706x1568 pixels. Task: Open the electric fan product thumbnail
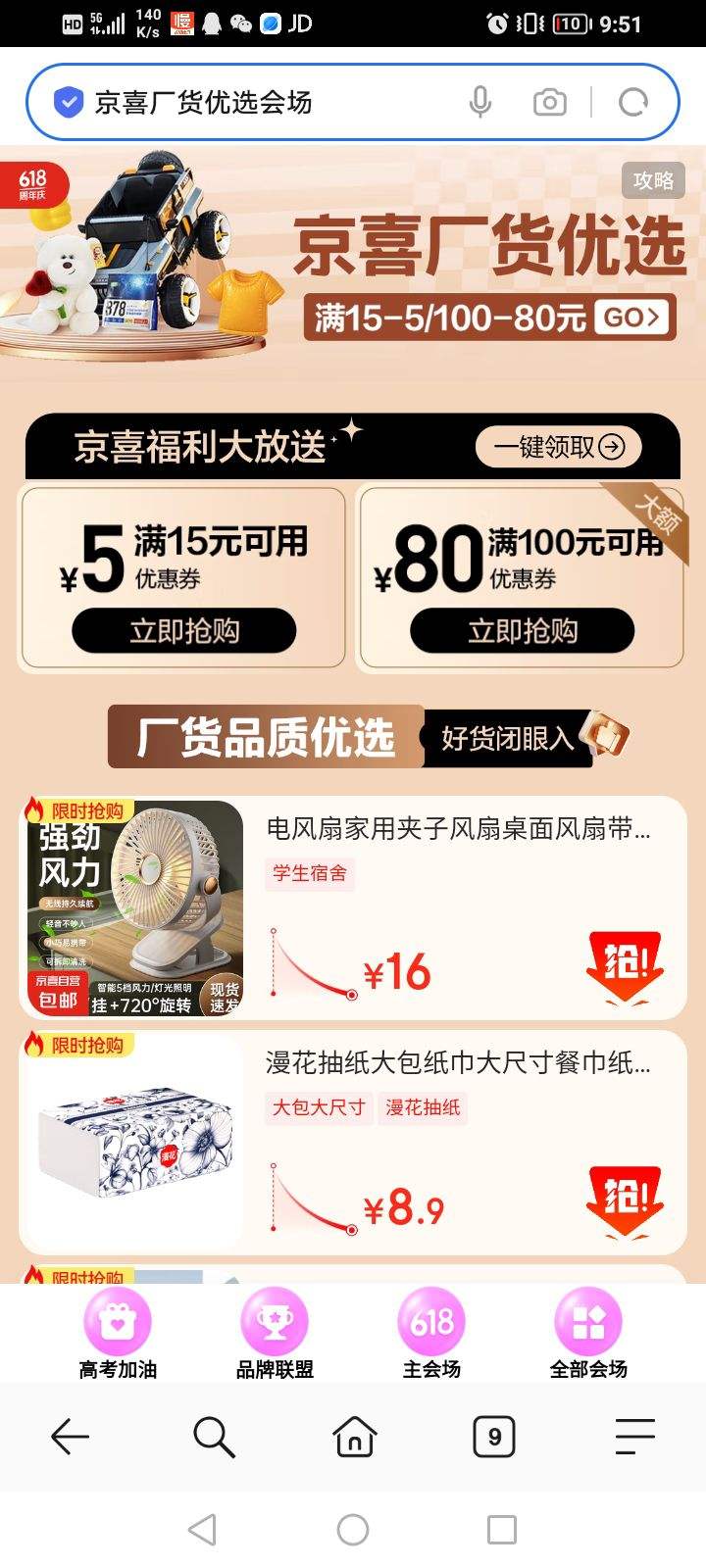click(132, 908)
